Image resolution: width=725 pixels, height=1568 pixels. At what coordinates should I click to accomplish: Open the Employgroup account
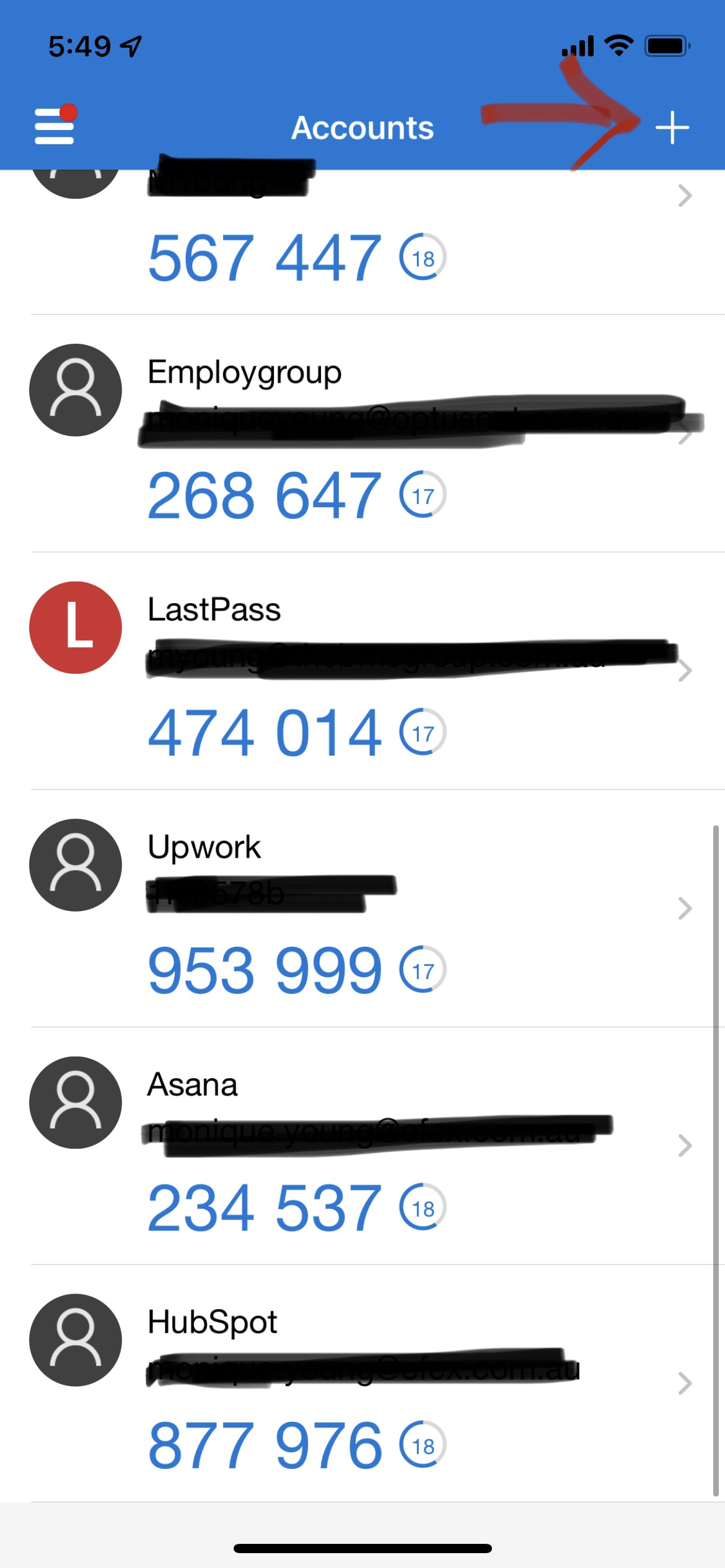(362, 433)
